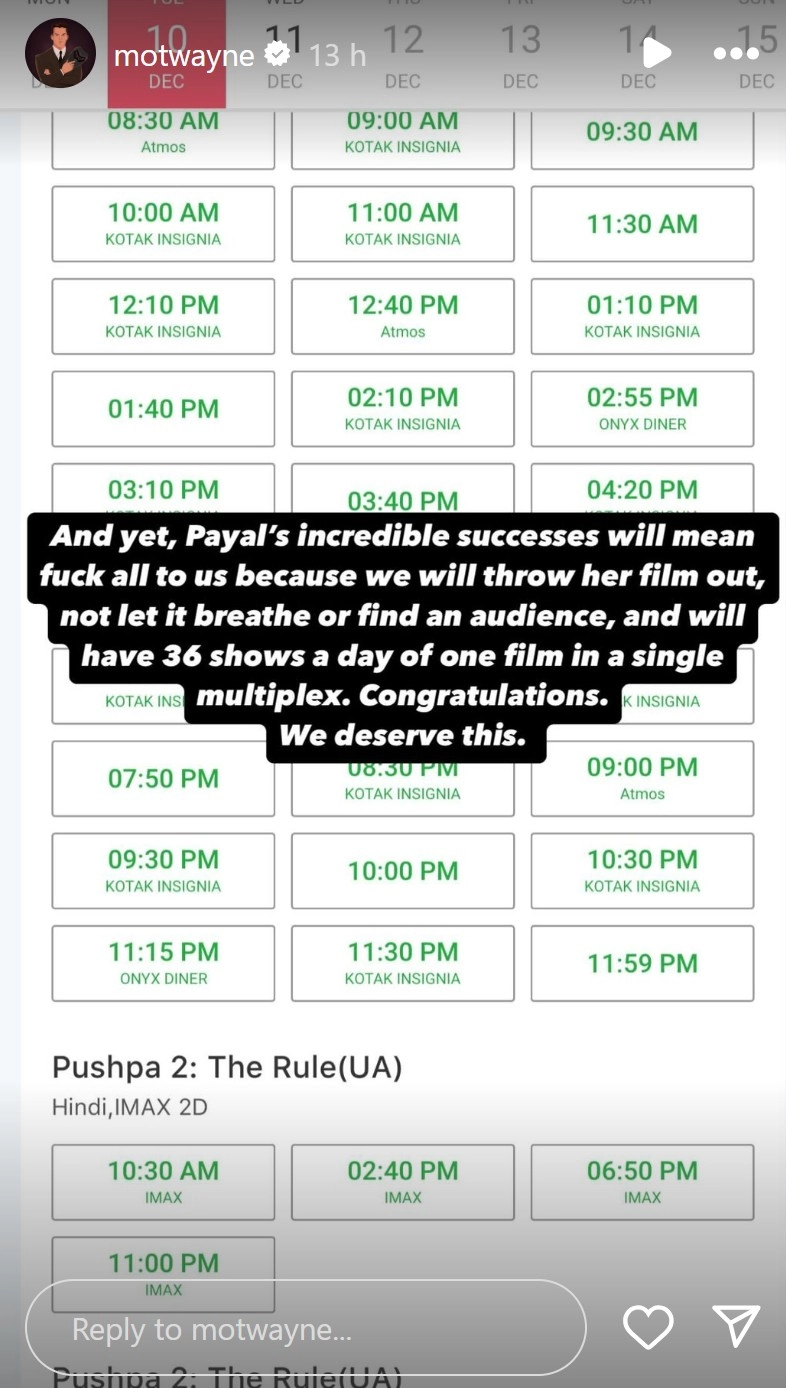Screen dimensions: 786x1388
Task: Share the story via the send icon
Action: (737, 1326)
